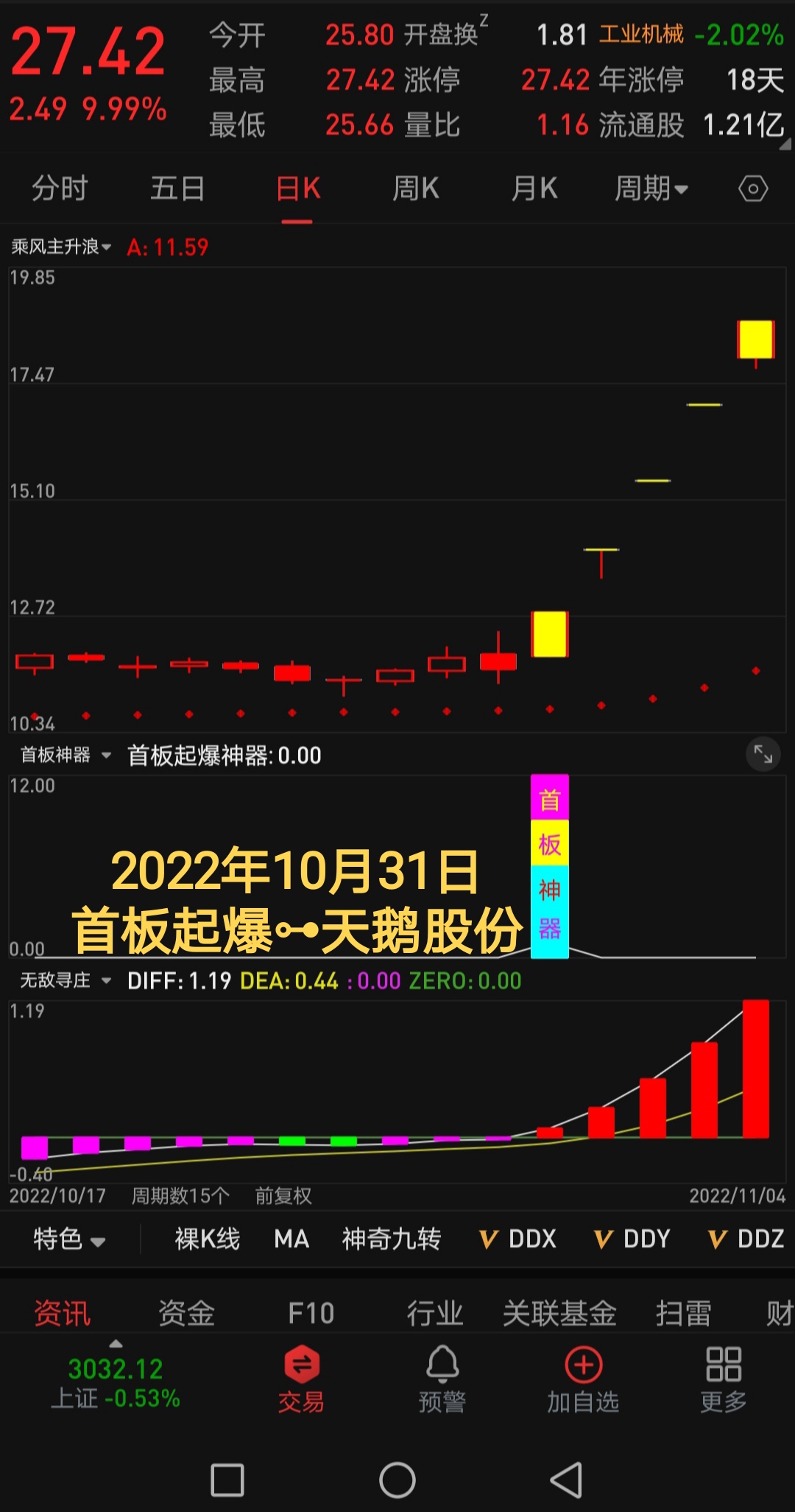Switch to the 资金 tab
Screen dimensions: 795x1512
point(186,1313)
